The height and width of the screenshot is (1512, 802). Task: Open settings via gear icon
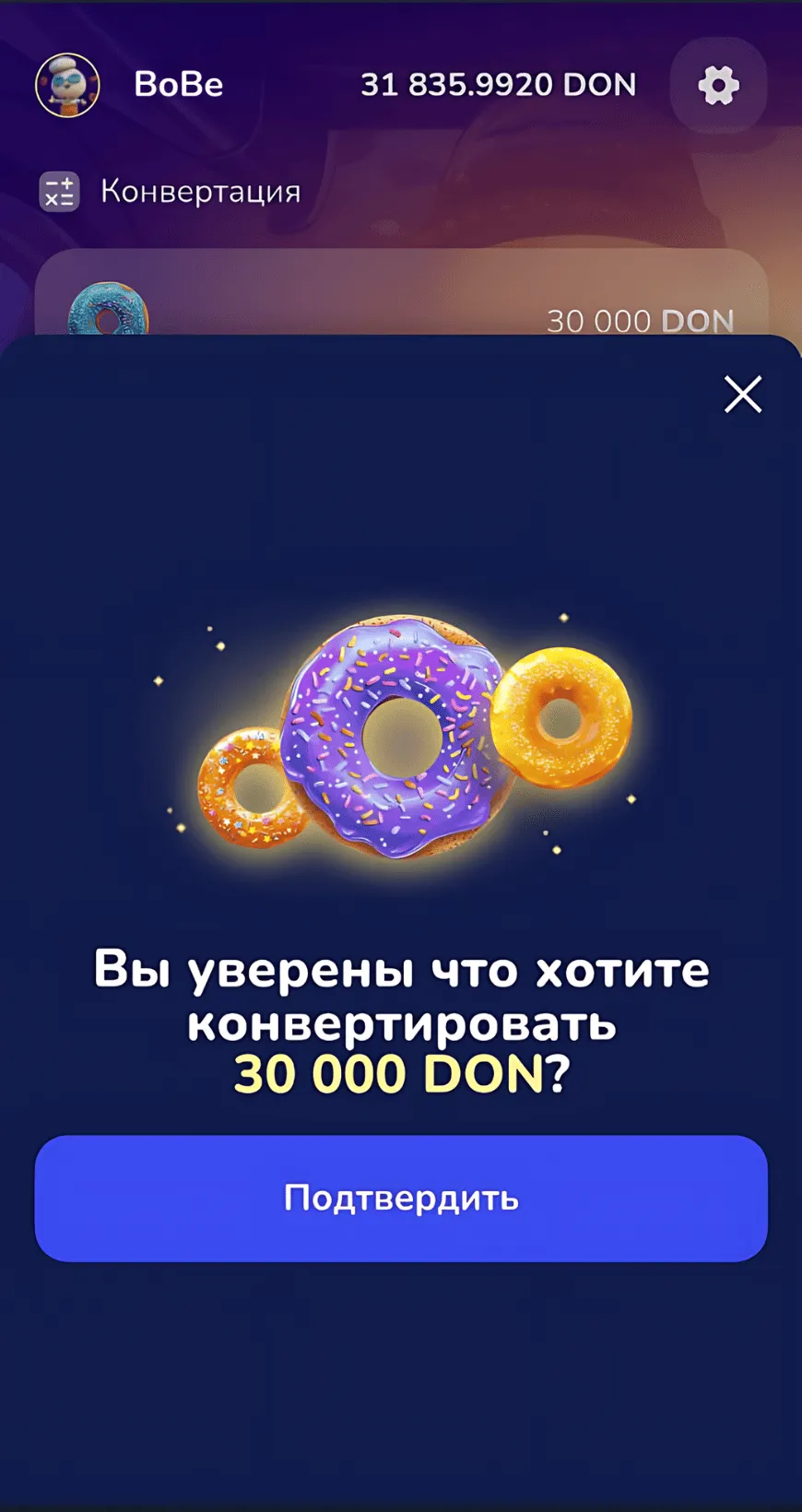(718, 86)
